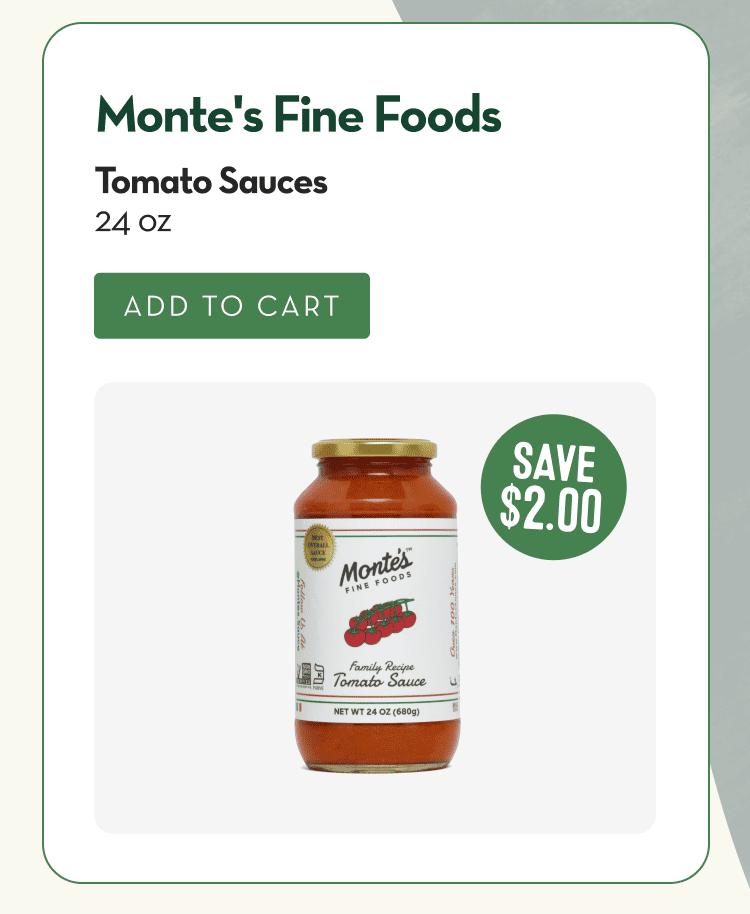
Task: Click the gold 'Best Overall Sauce' seal
Action: (x=319, y=547)
